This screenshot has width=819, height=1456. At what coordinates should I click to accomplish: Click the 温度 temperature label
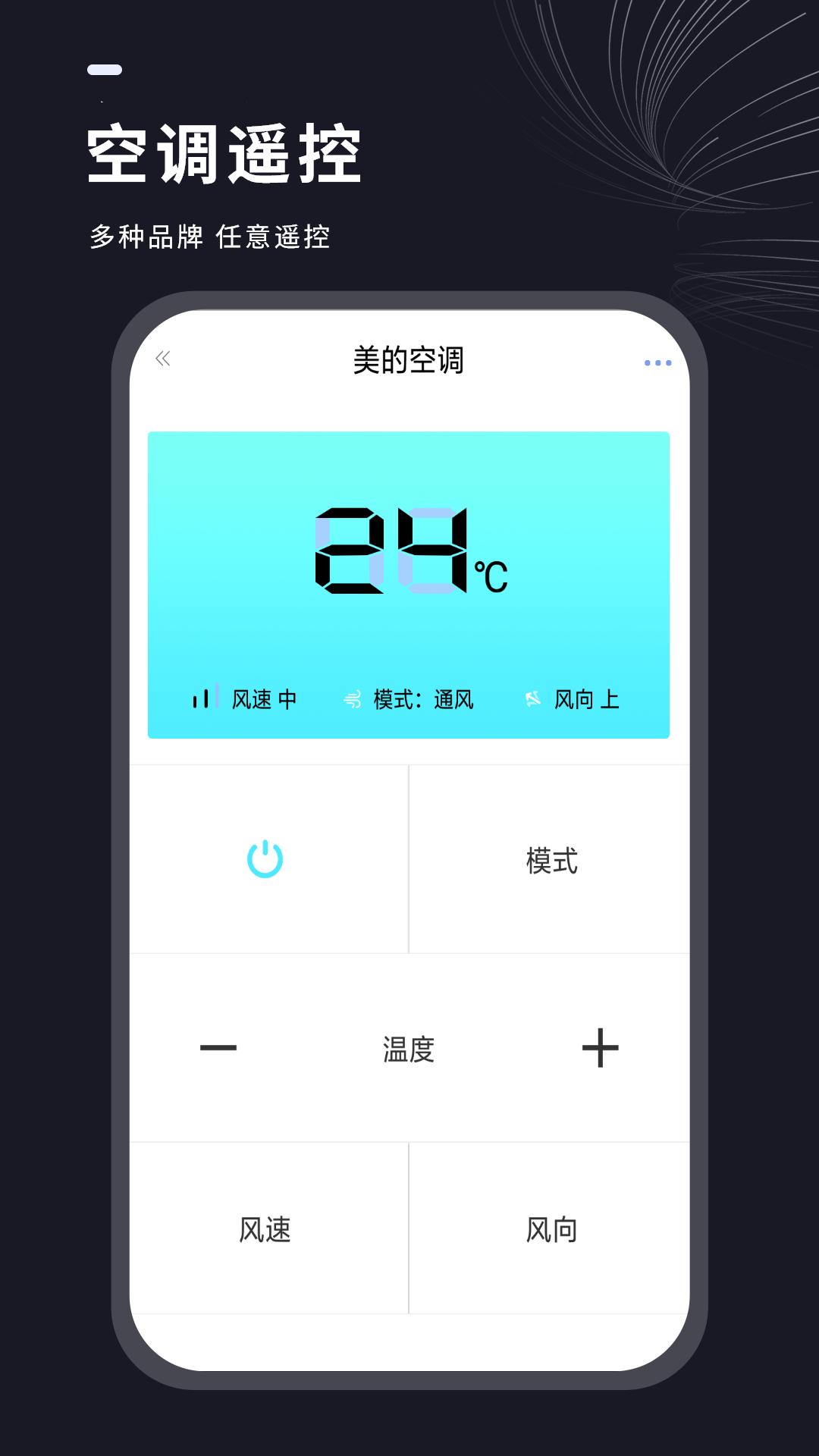409,1046
